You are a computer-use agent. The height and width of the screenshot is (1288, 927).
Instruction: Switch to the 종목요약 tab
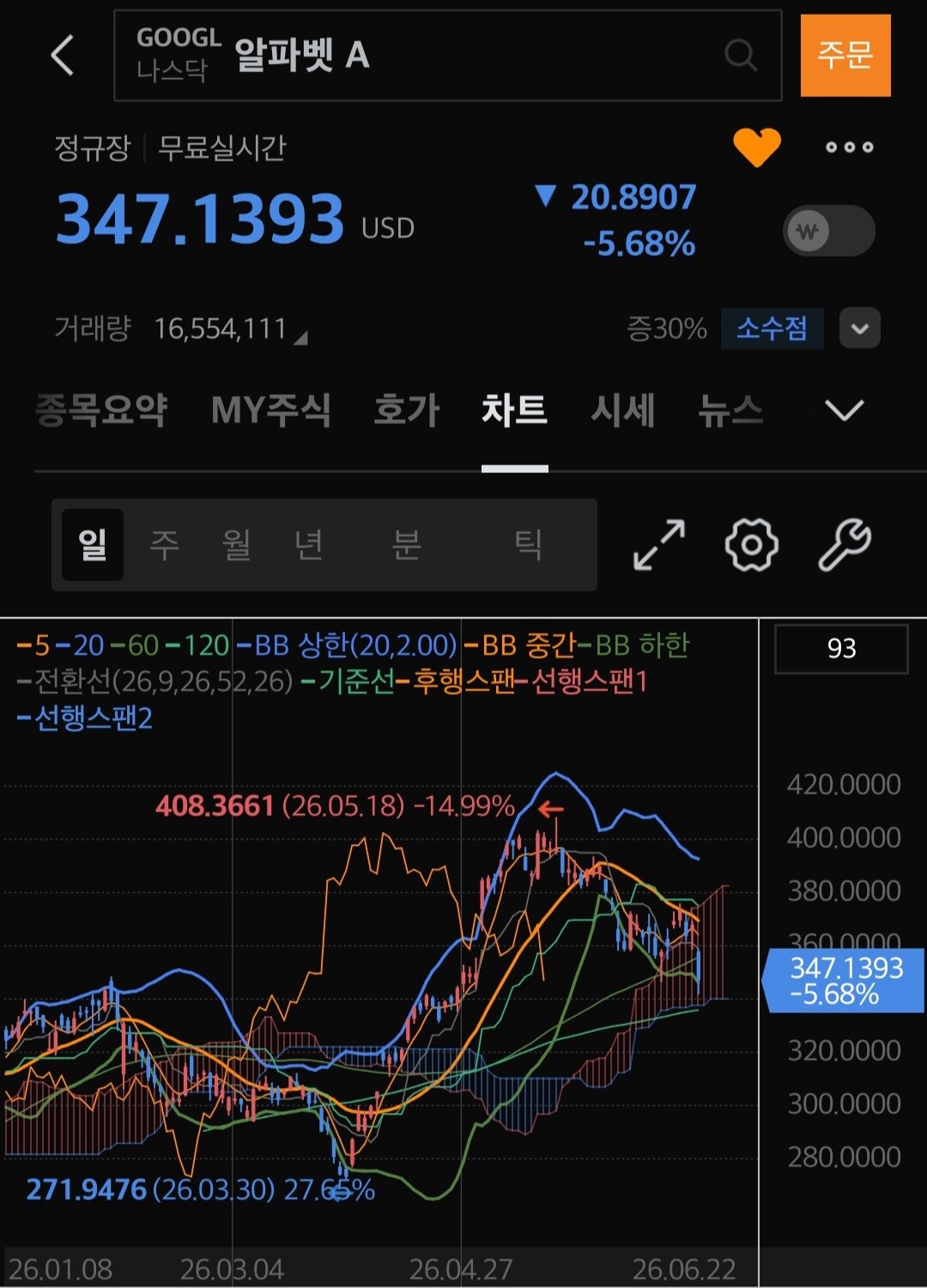click(101, 410)
